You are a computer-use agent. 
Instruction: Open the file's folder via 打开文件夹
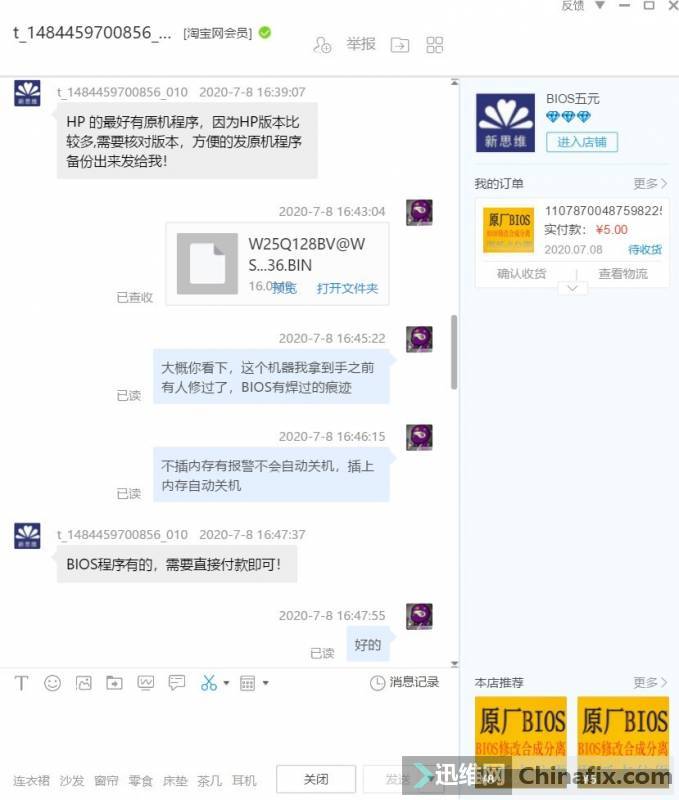pos(347,288)
